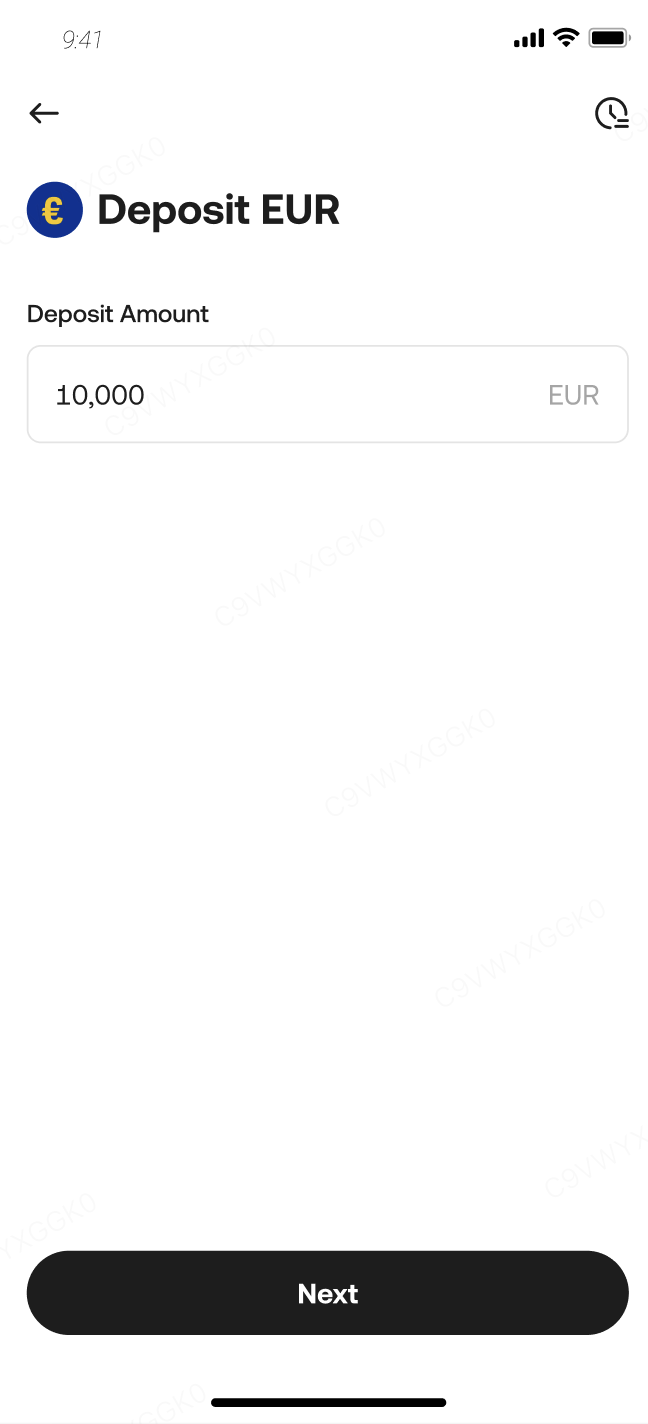Image resolution: width=648 pixels, height=1424 pixels.
Task: Go back using the arrow icon
Action: pos(44,114)
